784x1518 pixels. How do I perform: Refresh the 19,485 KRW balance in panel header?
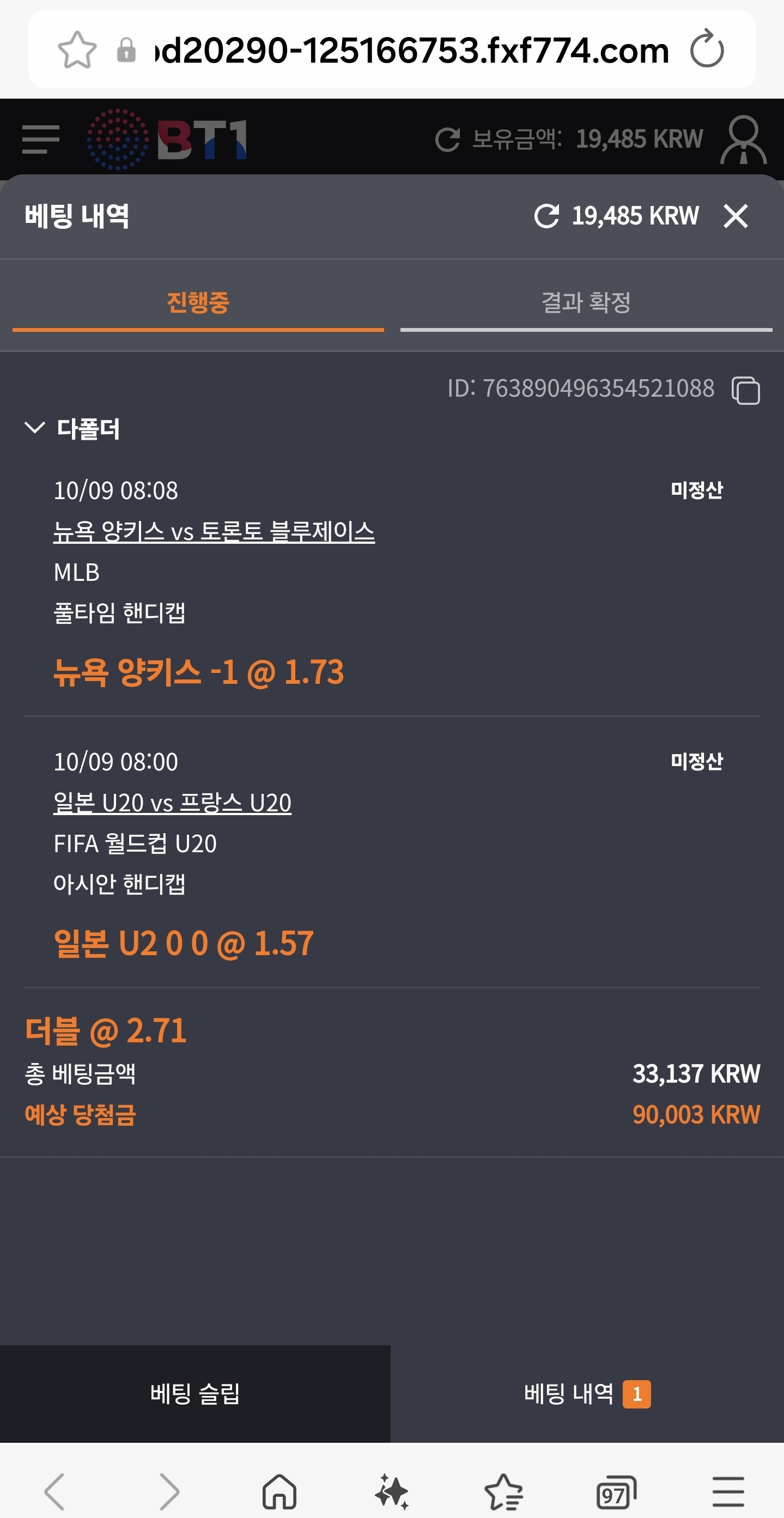[x=546, y=216]
